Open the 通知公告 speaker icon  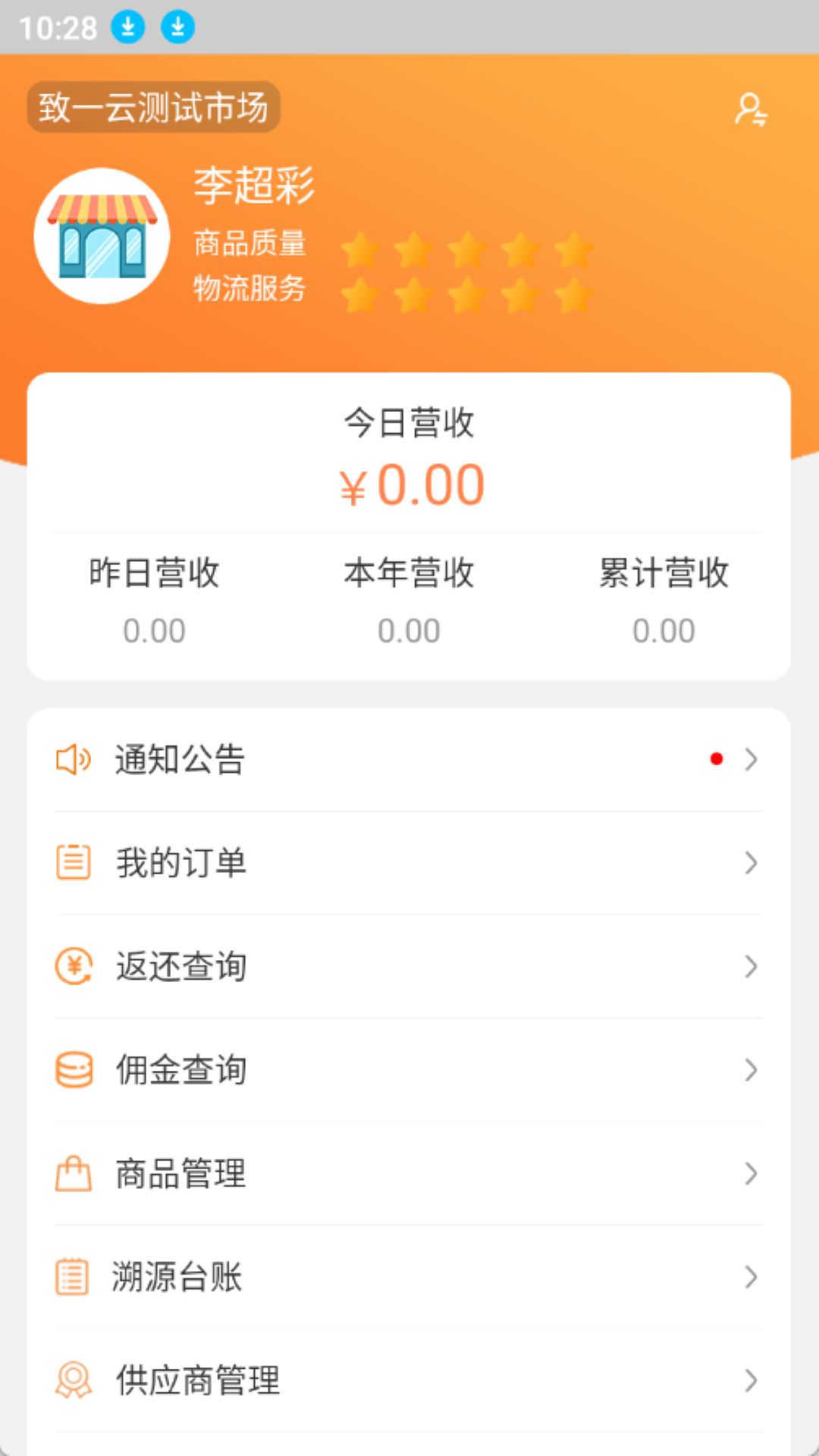tap(74, 759)
